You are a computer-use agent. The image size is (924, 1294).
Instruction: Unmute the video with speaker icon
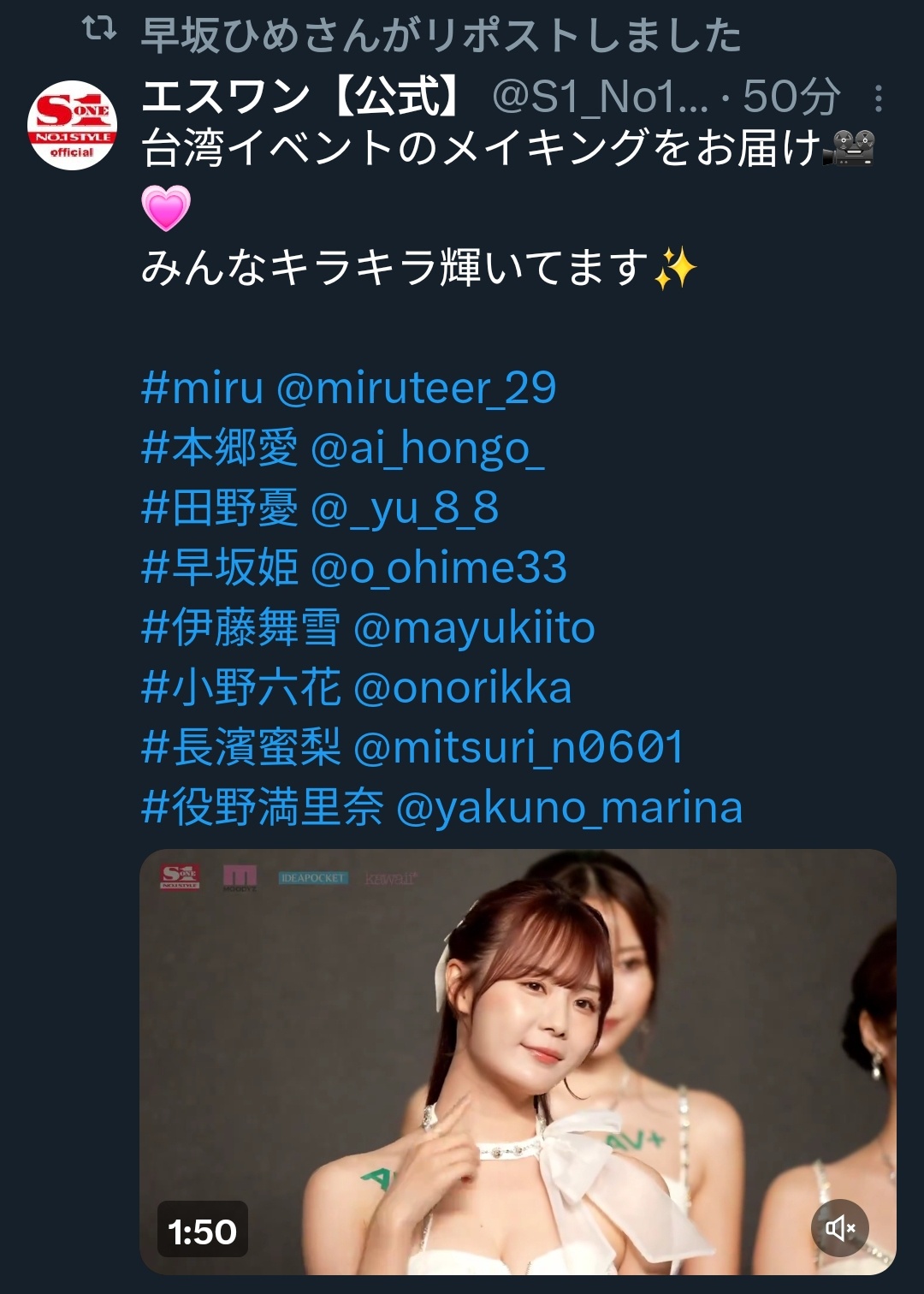tap(839, 1228)
